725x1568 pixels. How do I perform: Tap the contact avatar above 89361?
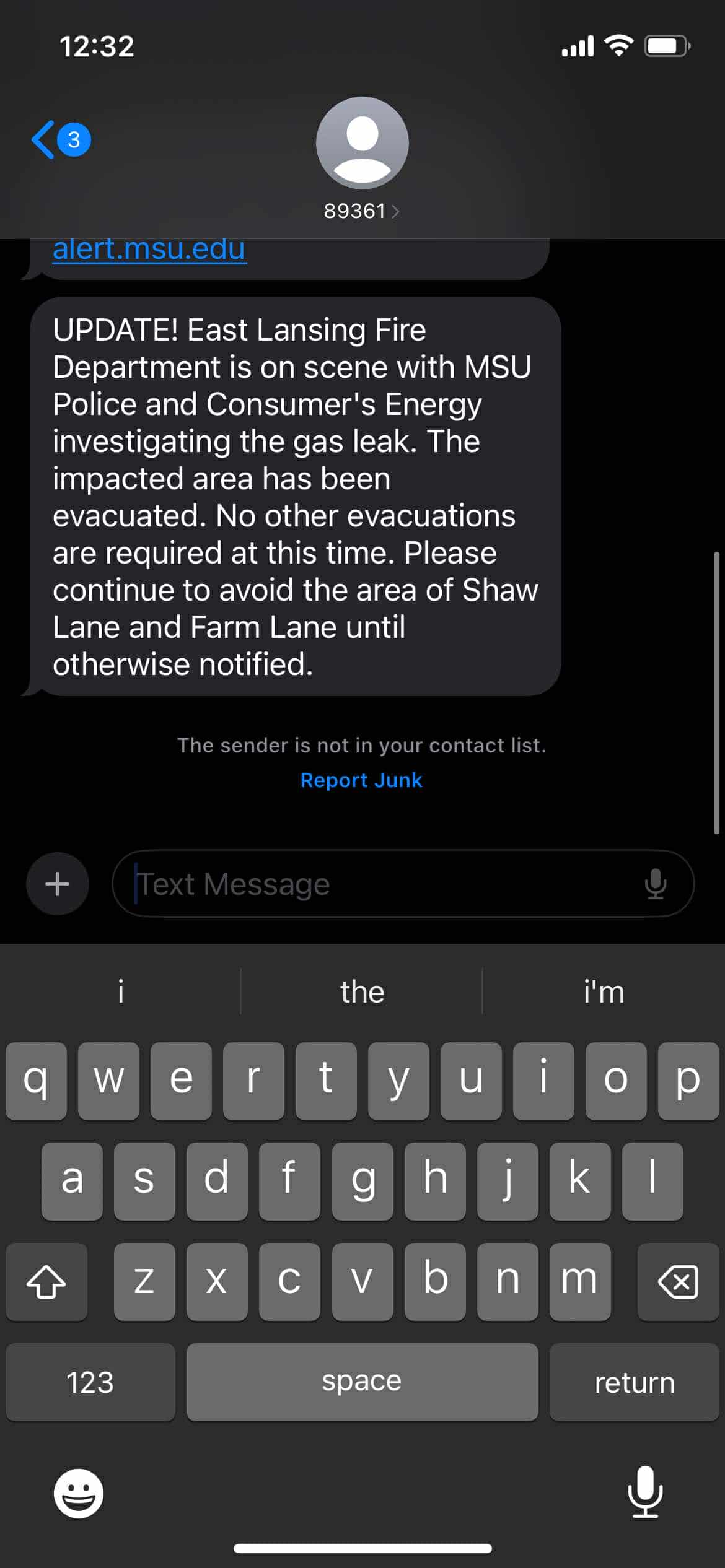point(362,142)
